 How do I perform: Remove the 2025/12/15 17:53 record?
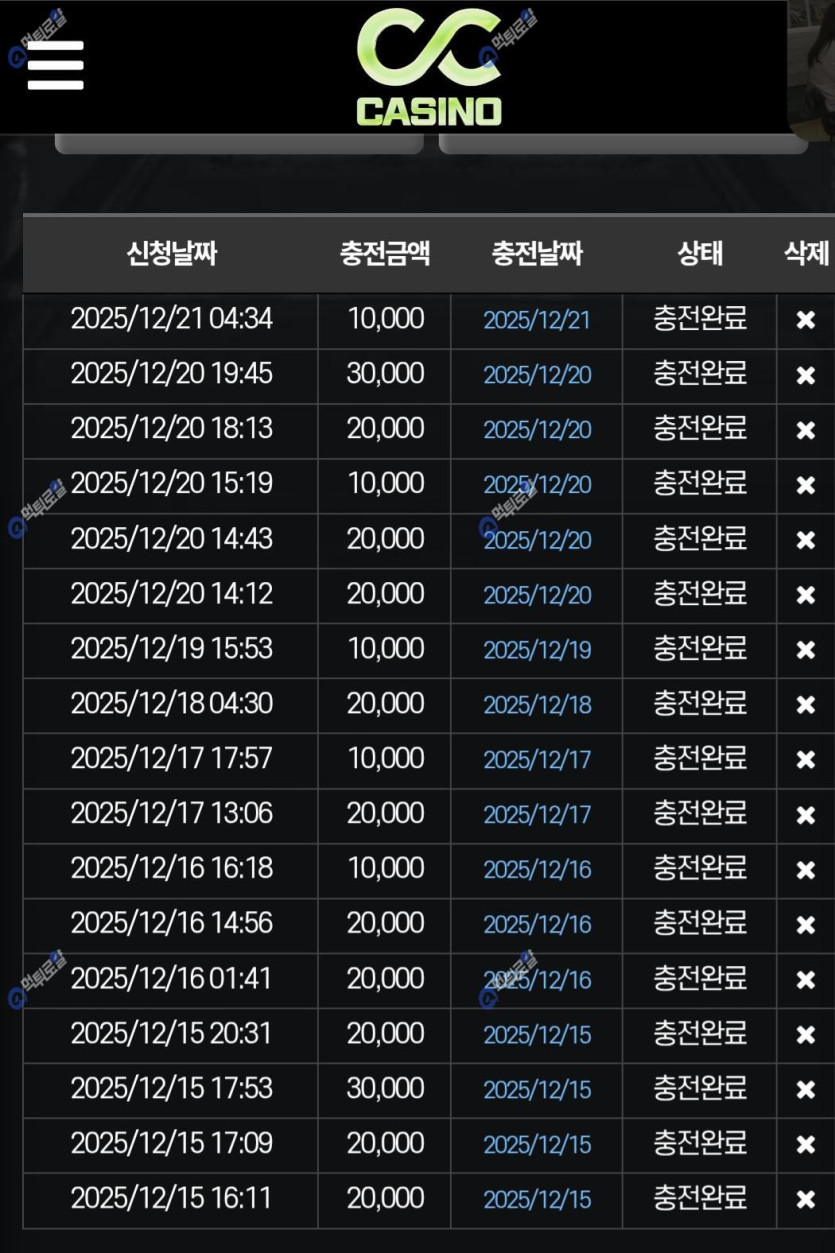point(805,1090)
